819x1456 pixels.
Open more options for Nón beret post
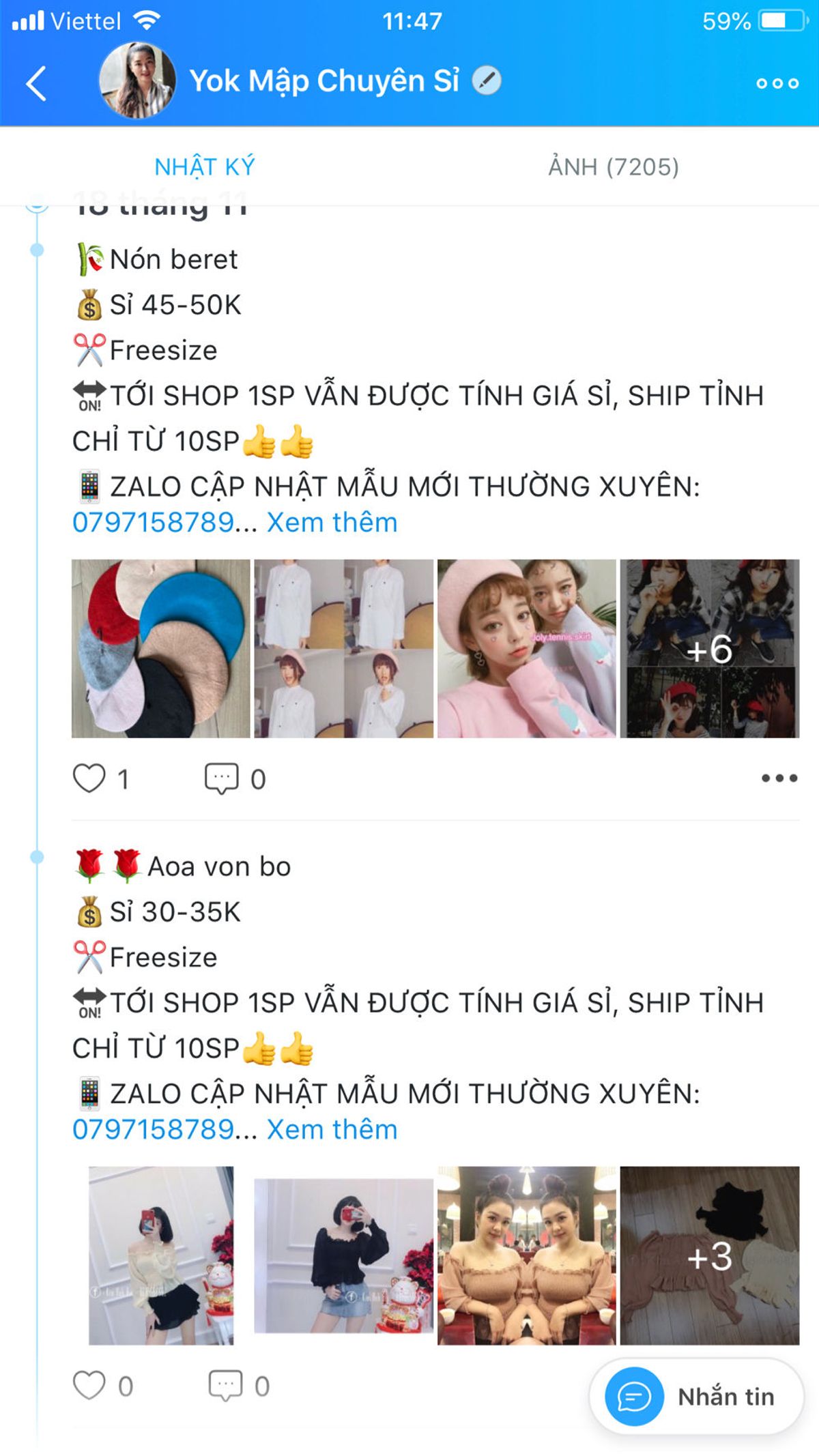click(x=779, y=778)
